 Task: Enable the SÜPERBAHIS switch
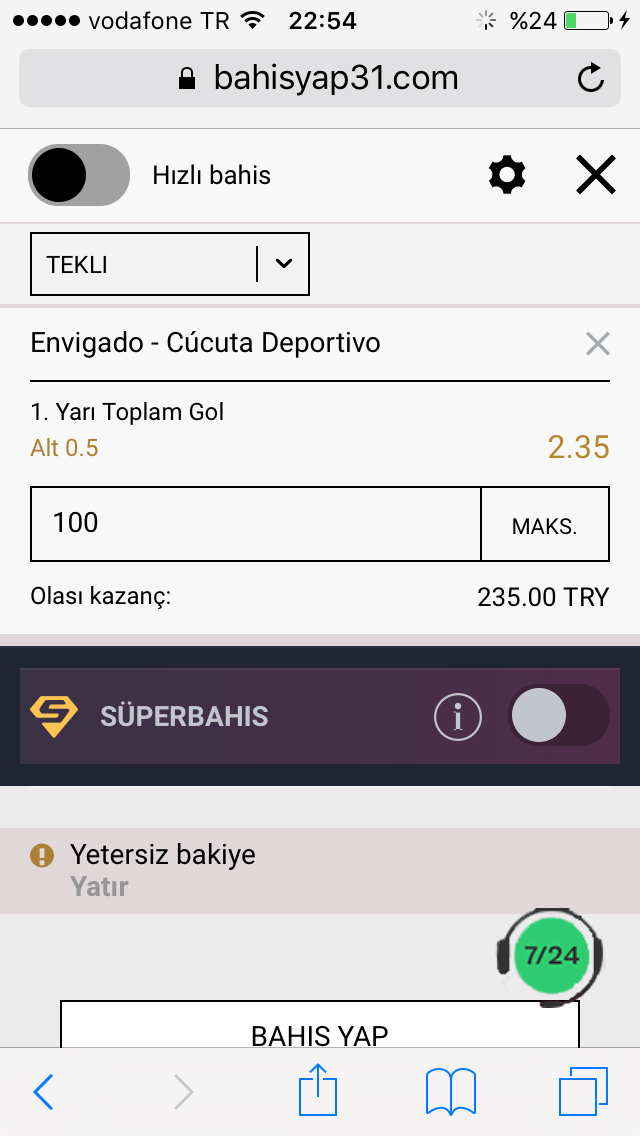tap(558, 715)
